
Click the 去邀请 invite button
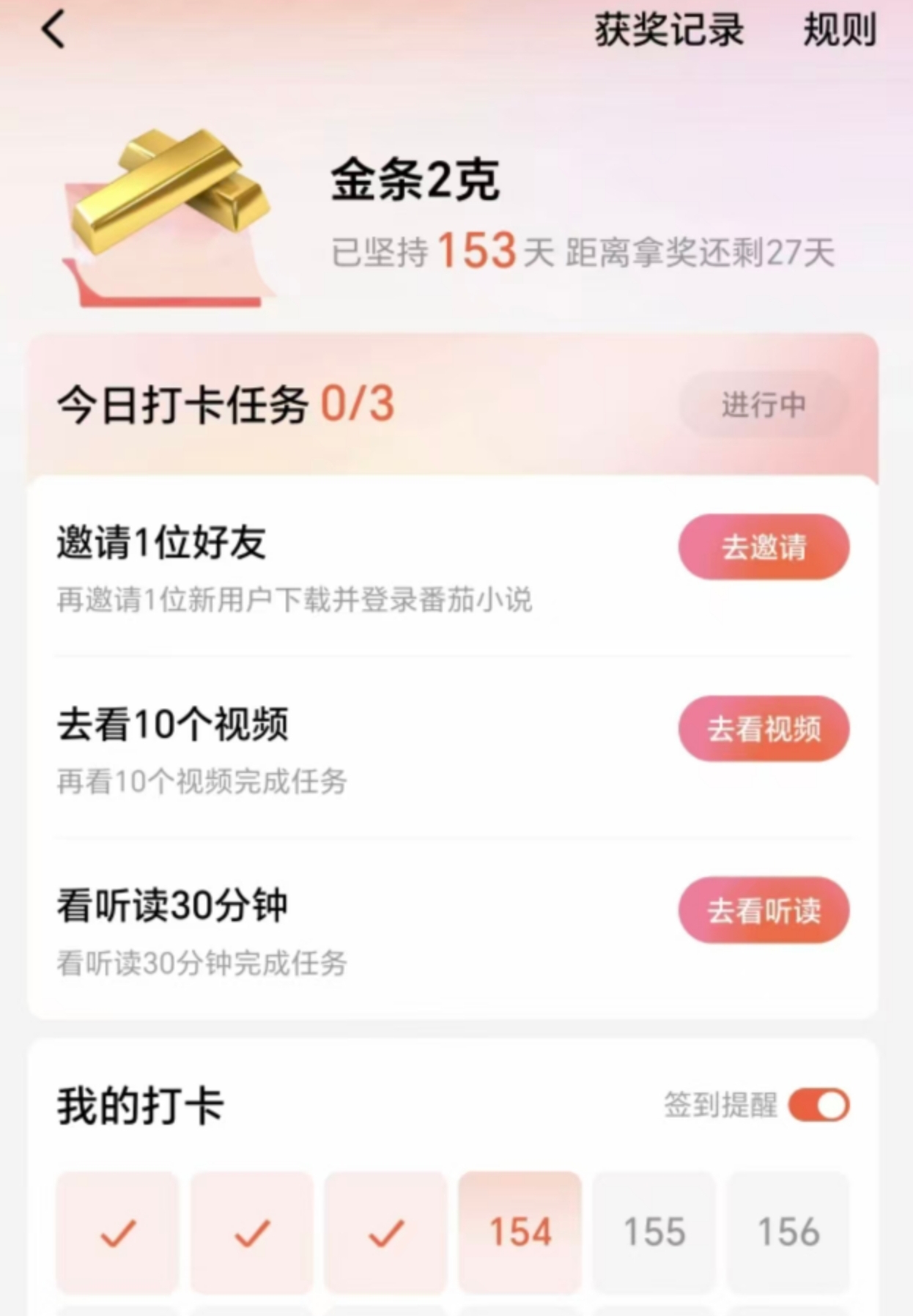[x=764, y=547]
